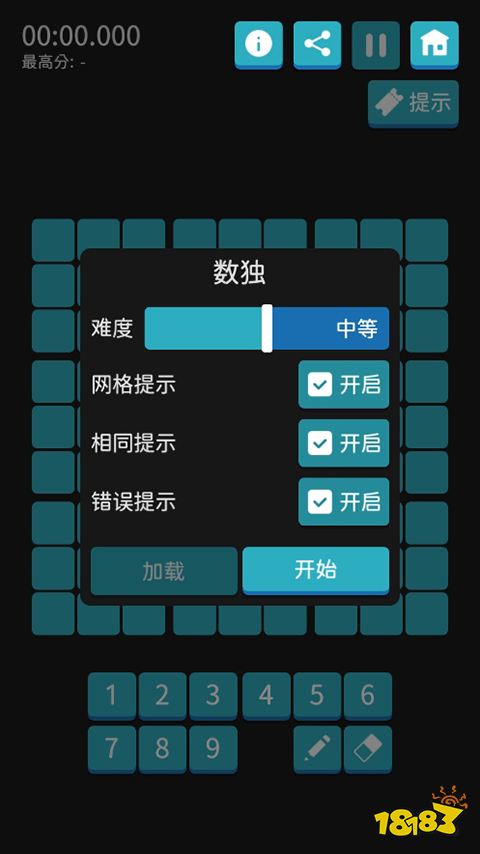Open the info icon button
Viewport: 480px width, 854px height.
(x=258, y=45)
